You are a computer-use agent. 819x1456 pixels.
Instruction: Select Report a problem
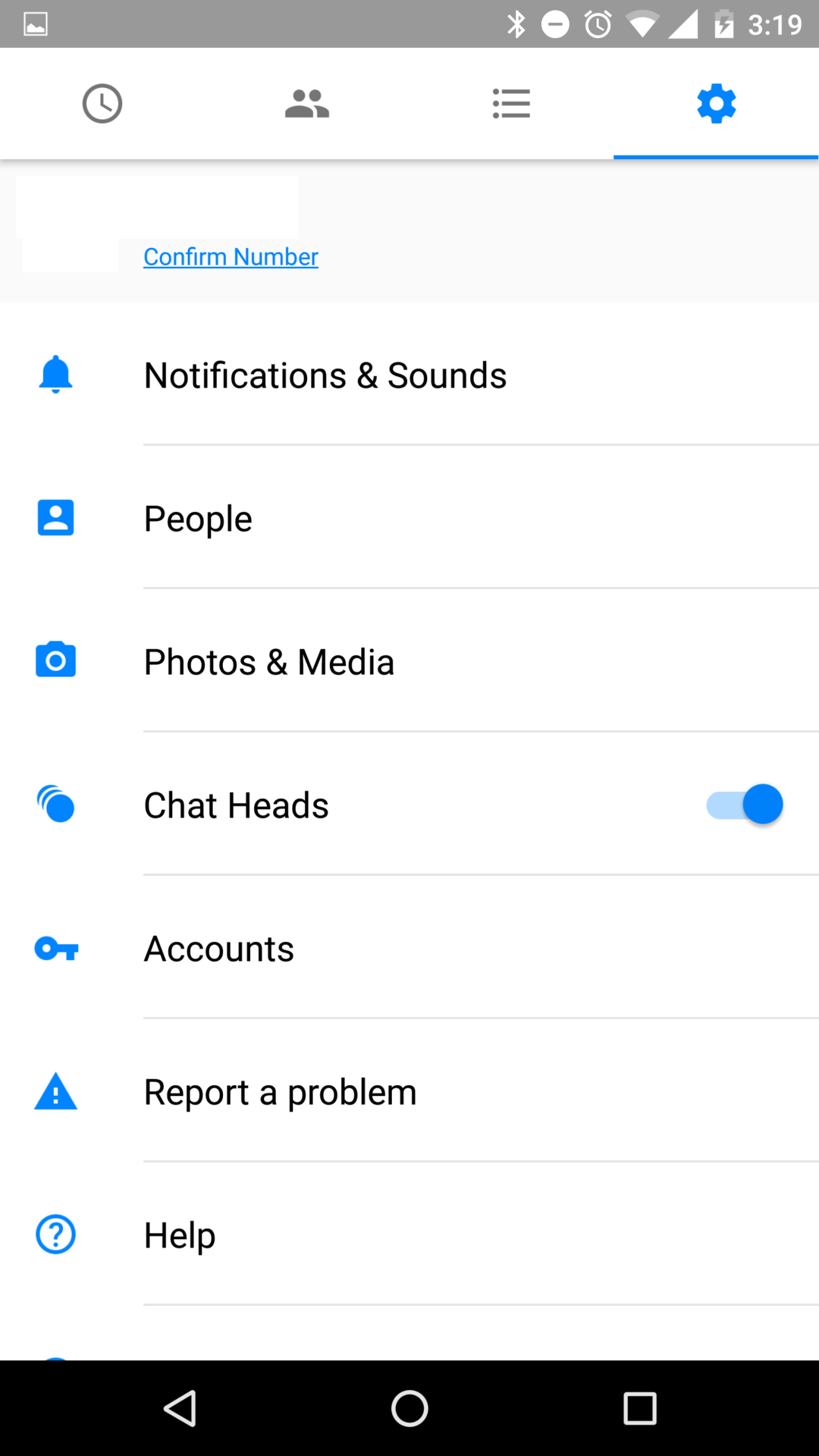pyautogui.click(x=280, y=1092)
